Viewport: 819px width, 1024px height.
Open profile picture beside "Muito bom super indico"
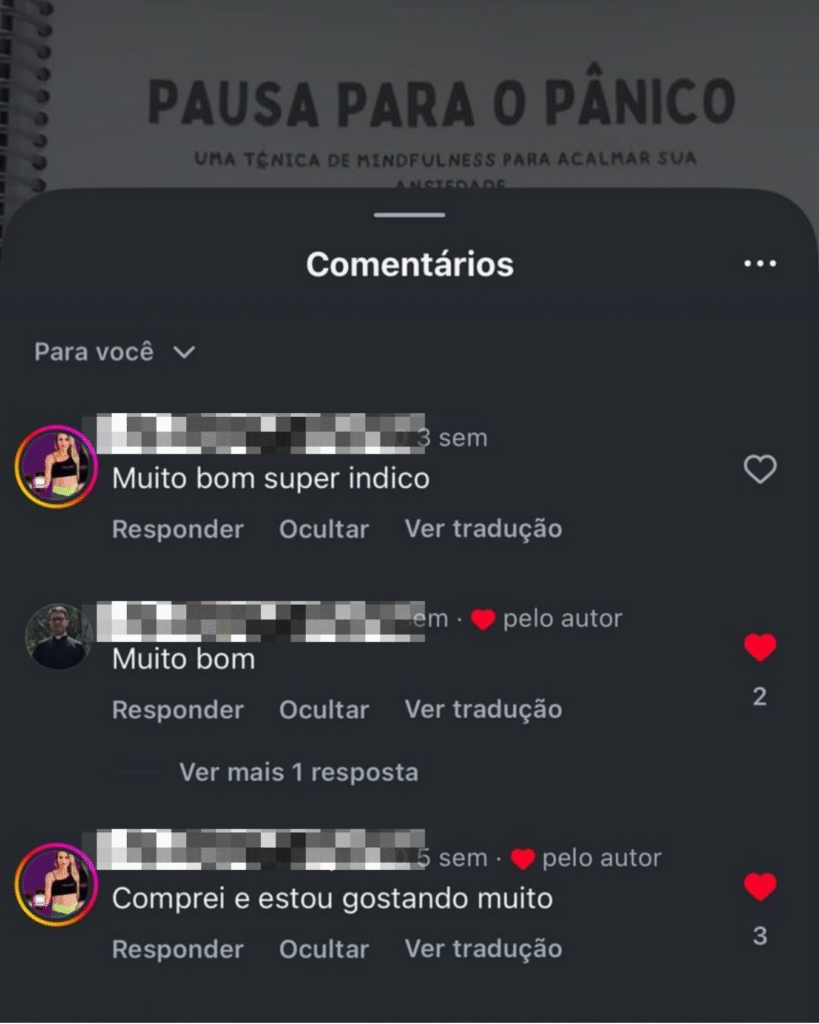click(x=56, y=466)
